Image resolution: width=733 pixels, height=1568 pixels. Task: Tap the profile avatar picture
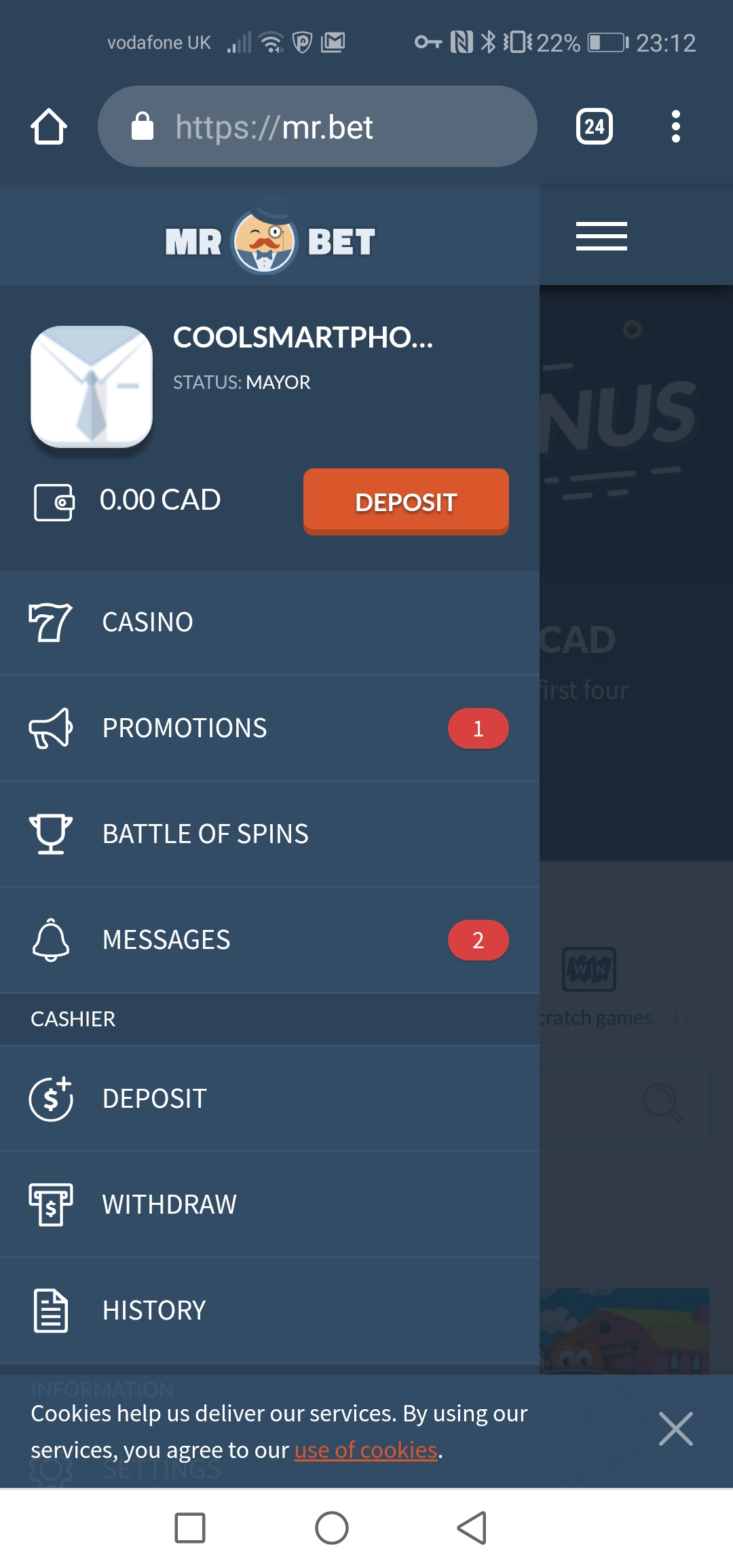(x=92, y=387)
